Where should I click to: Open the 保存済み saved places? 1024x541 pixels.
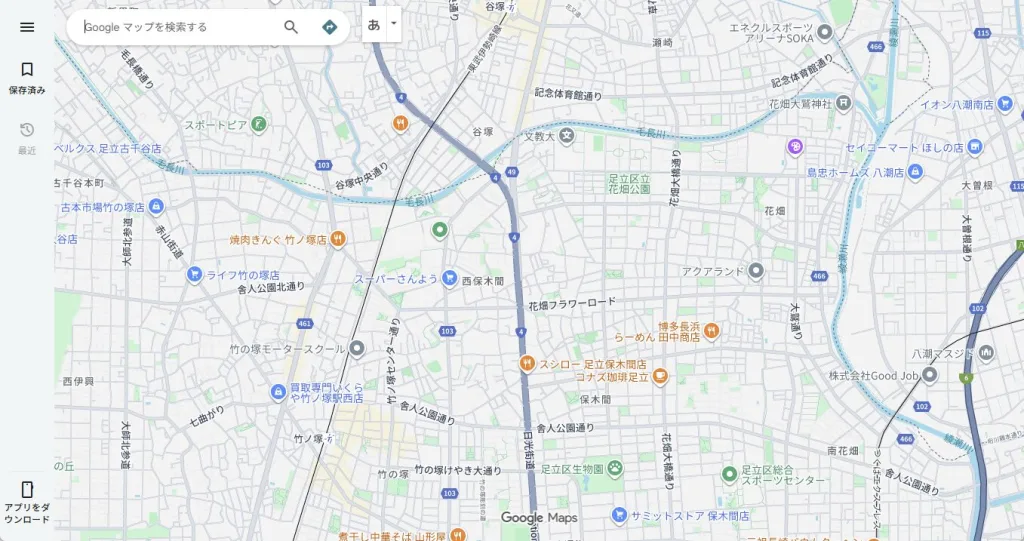(27, 77)
